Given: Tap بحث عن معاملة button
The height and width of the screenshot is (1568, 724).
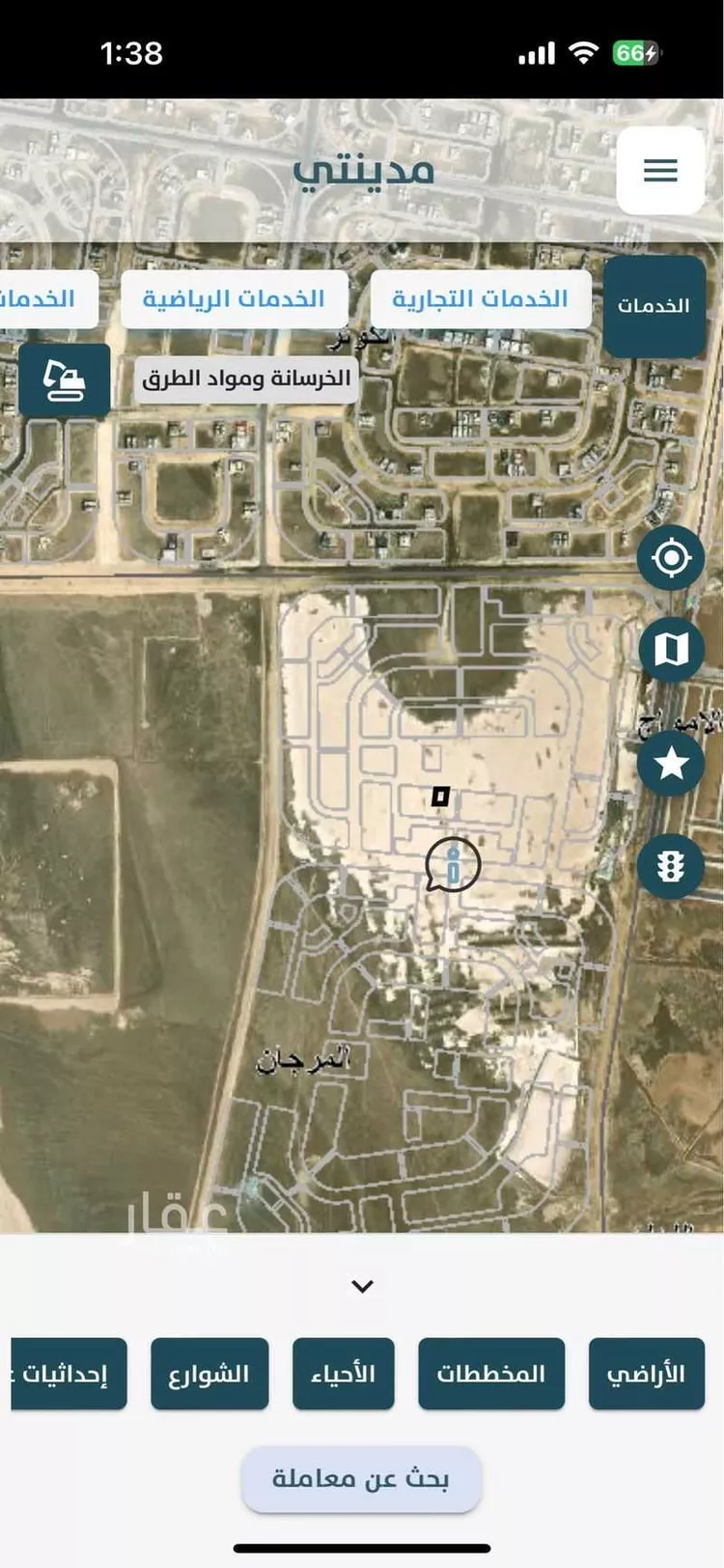Looking at the screenshot, I should pos(361,1478).
